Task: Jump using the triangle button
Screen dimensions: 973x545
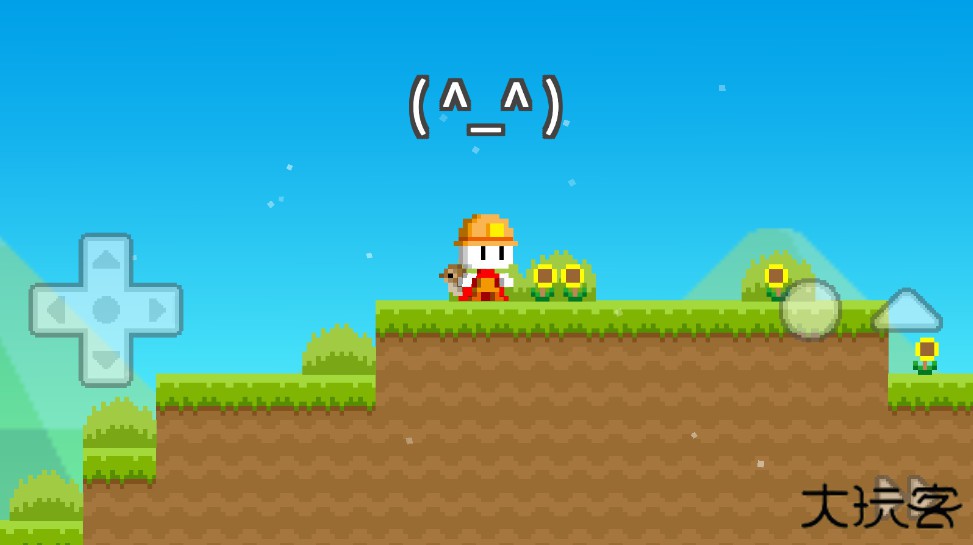Action: (906, 313)
